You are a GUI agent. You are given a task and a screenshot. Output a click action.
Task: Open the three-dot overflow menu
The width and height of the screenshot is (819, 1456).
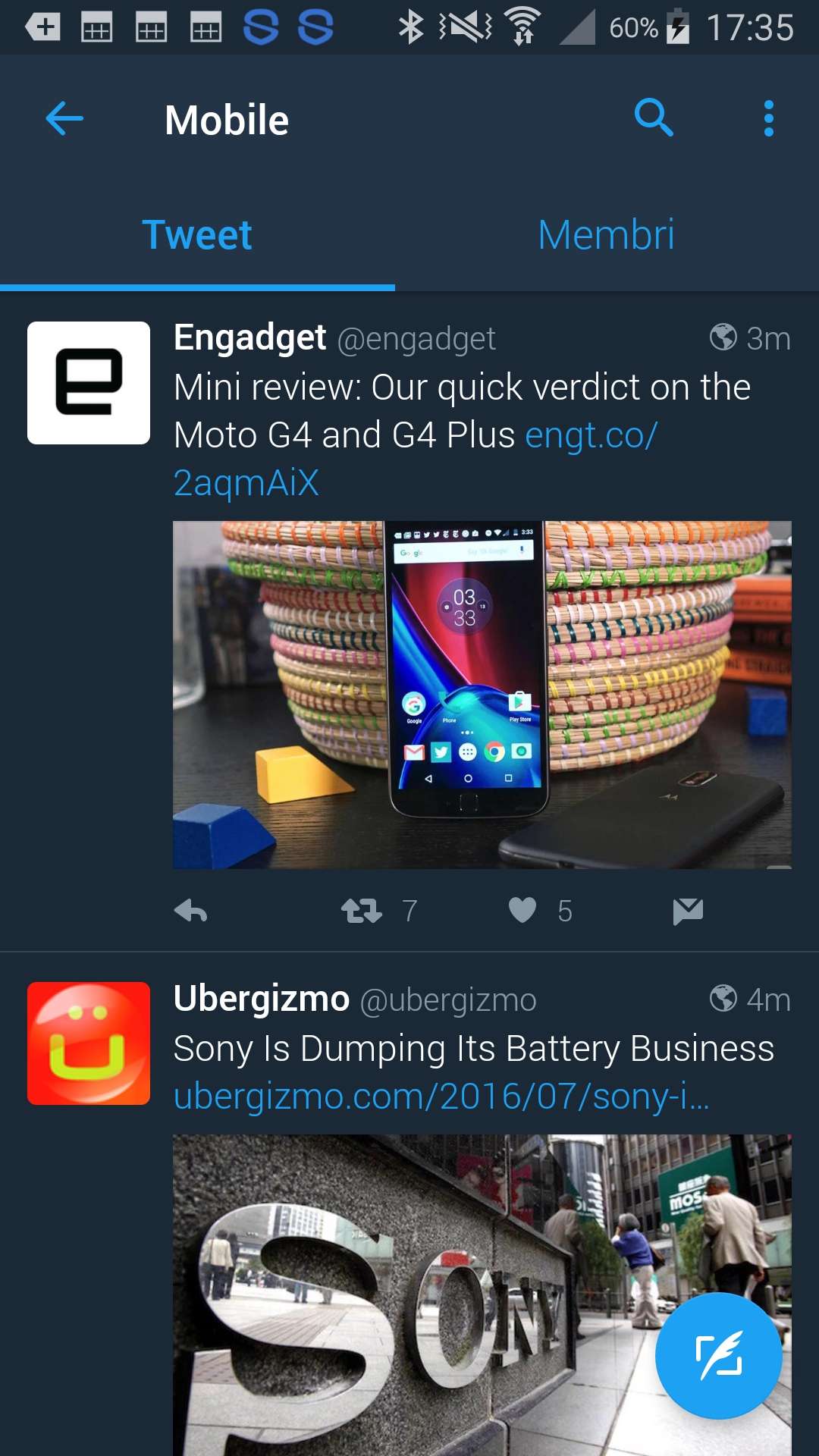769,119
